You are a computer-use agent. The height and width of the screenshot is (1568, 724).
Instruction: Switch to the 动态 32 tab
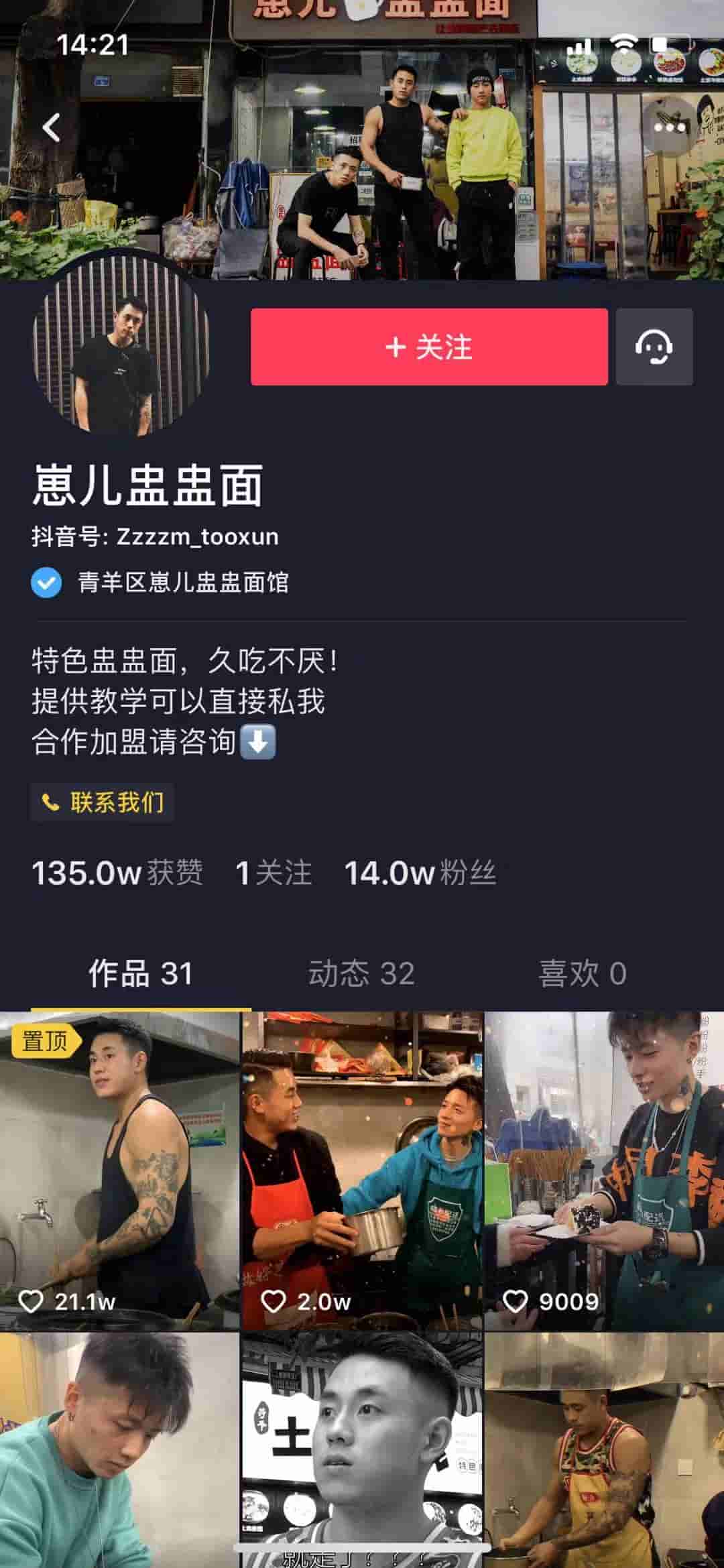(x=361, y=973)
